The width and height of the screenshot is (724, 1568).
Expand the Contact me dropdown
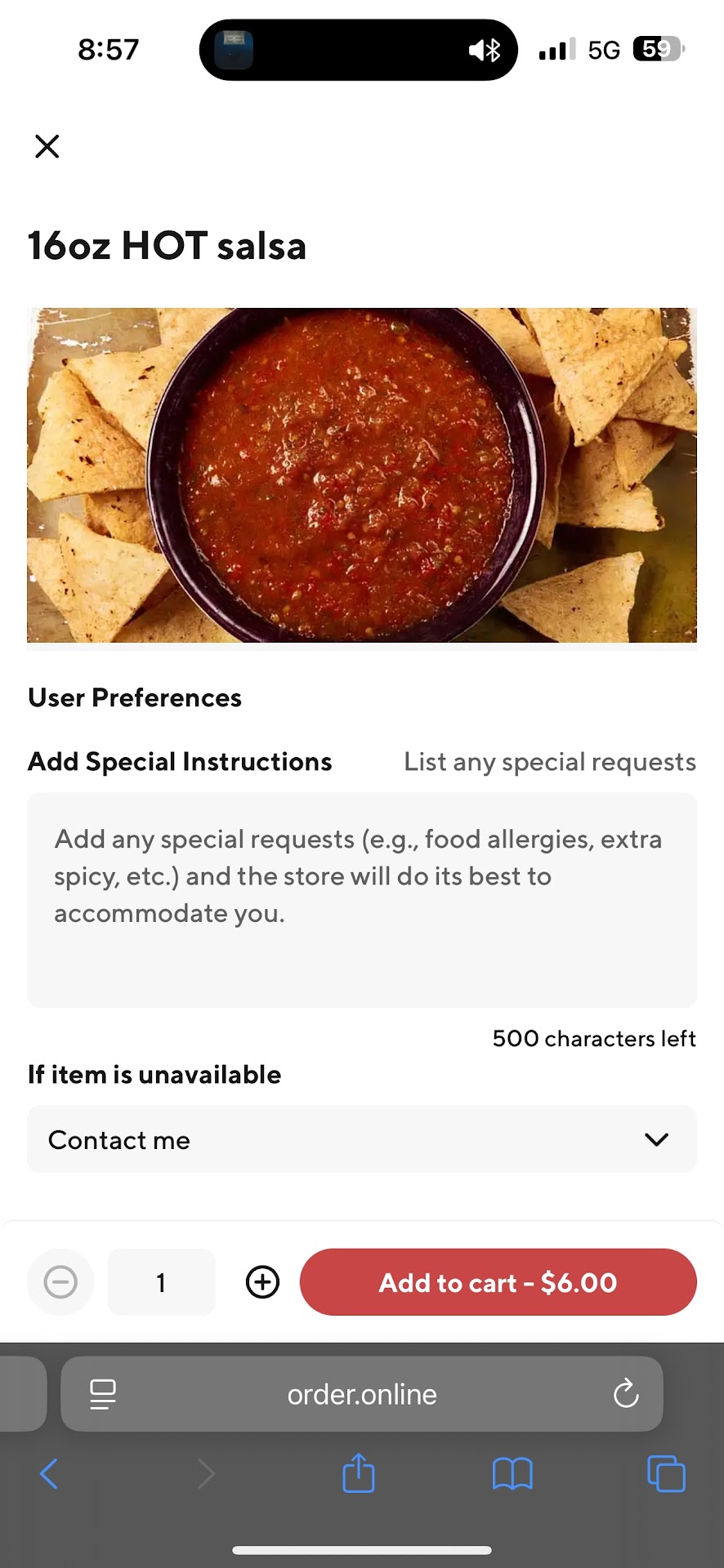(x=361, y=1139)
